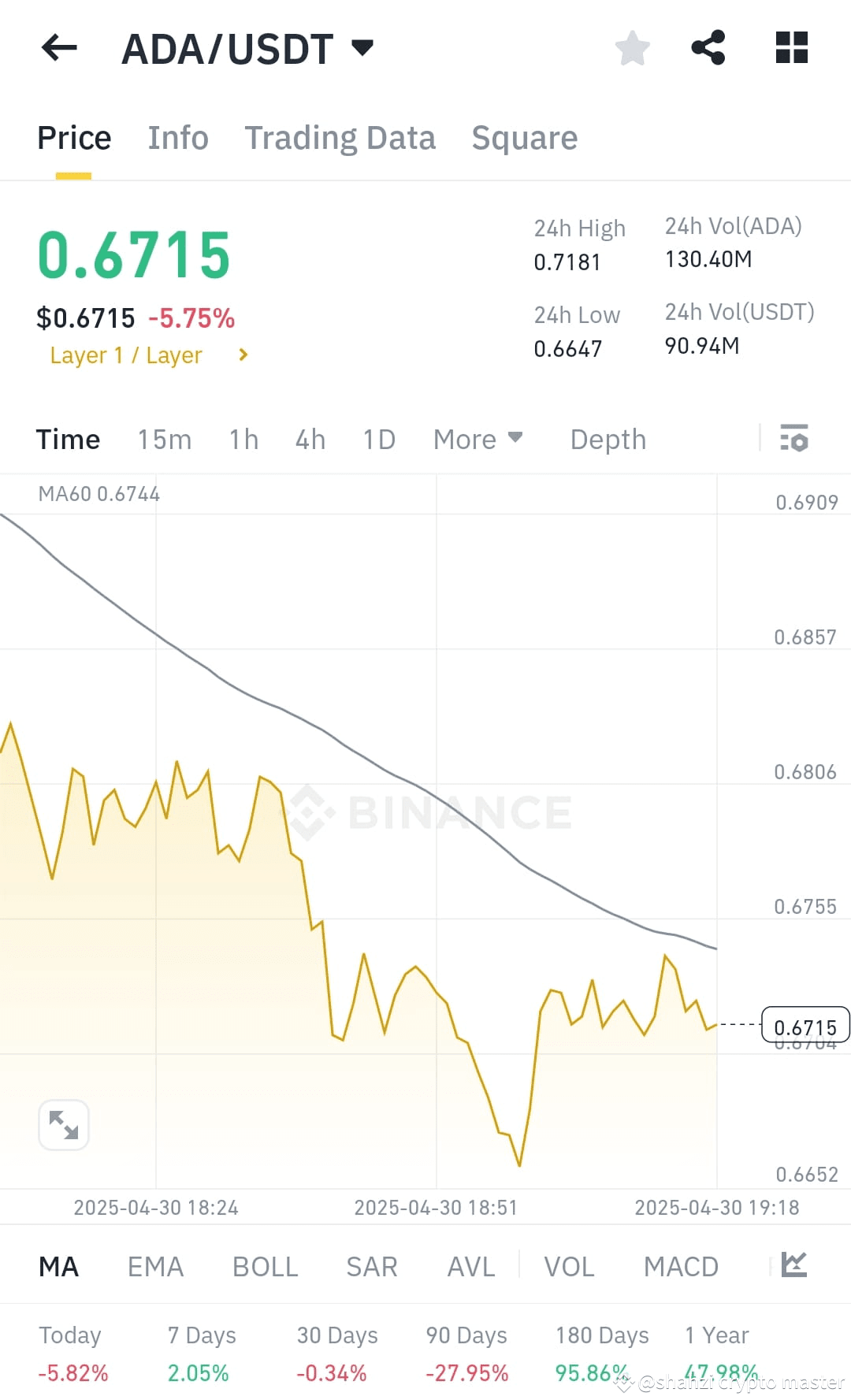The image size is (851, 1400).
Task: Switch to the Info tab
Action: pos(177,137)
